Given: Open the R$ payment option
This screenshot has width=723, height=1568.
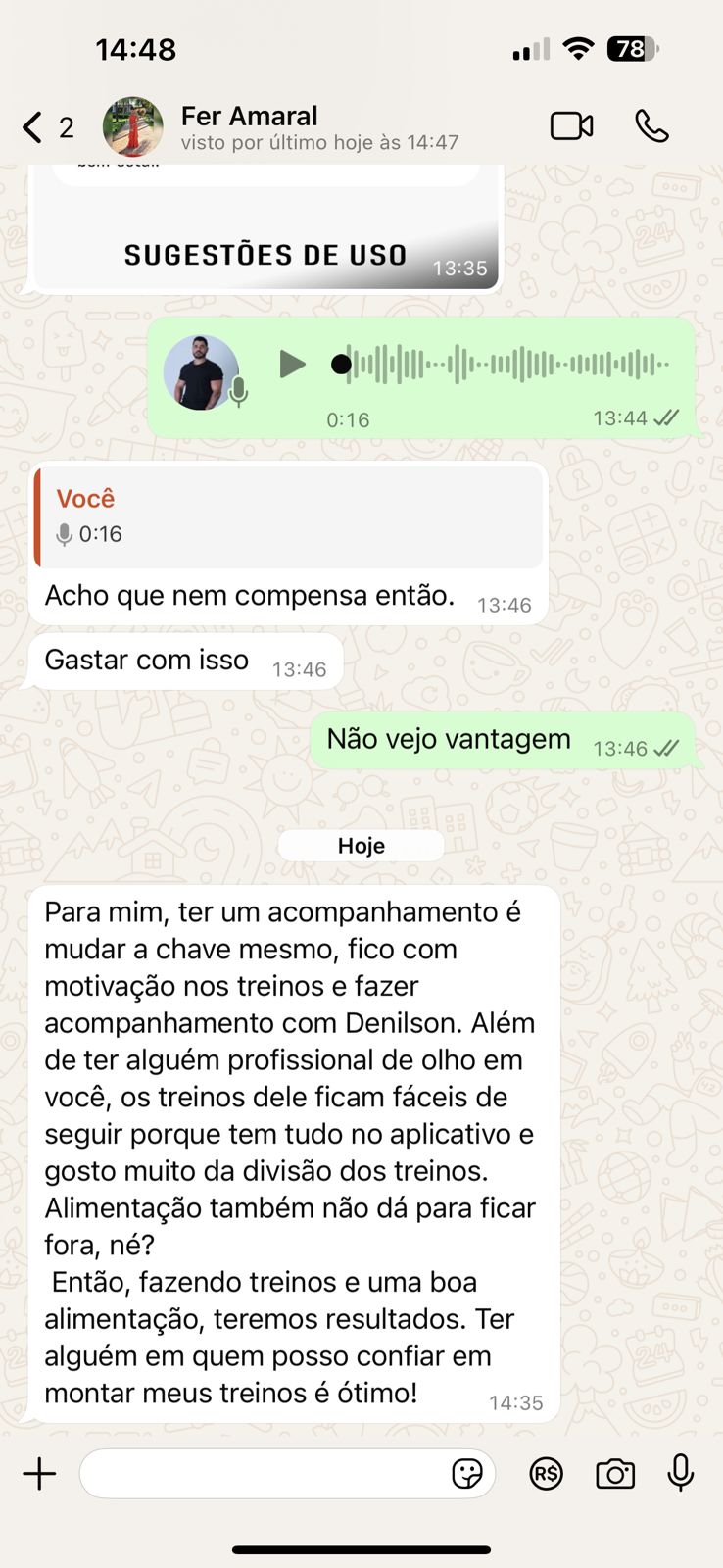Looking at the screenshot, I should pos(546,1474).
